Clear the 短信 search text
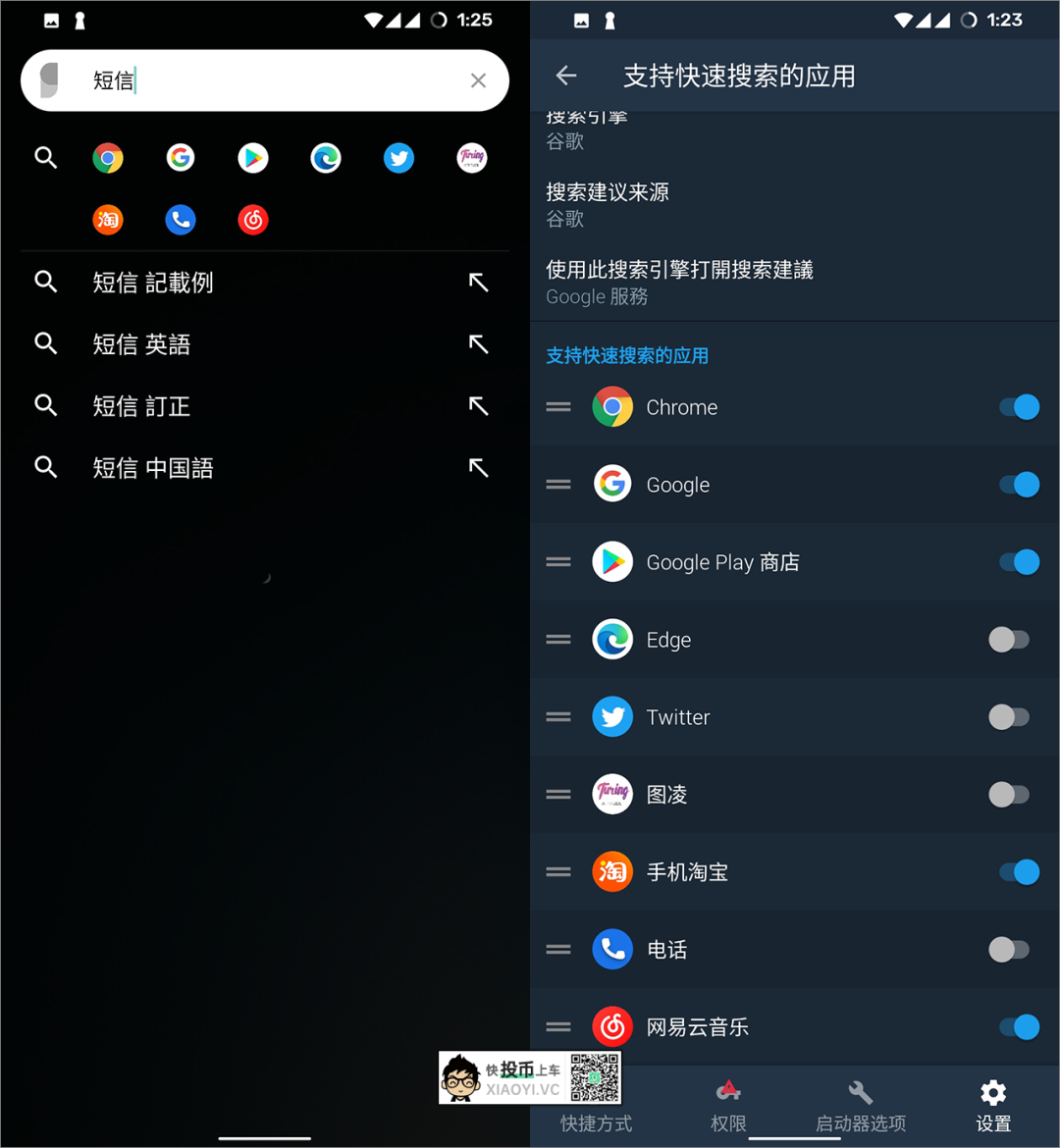1060x1148 pixels. 478,80
